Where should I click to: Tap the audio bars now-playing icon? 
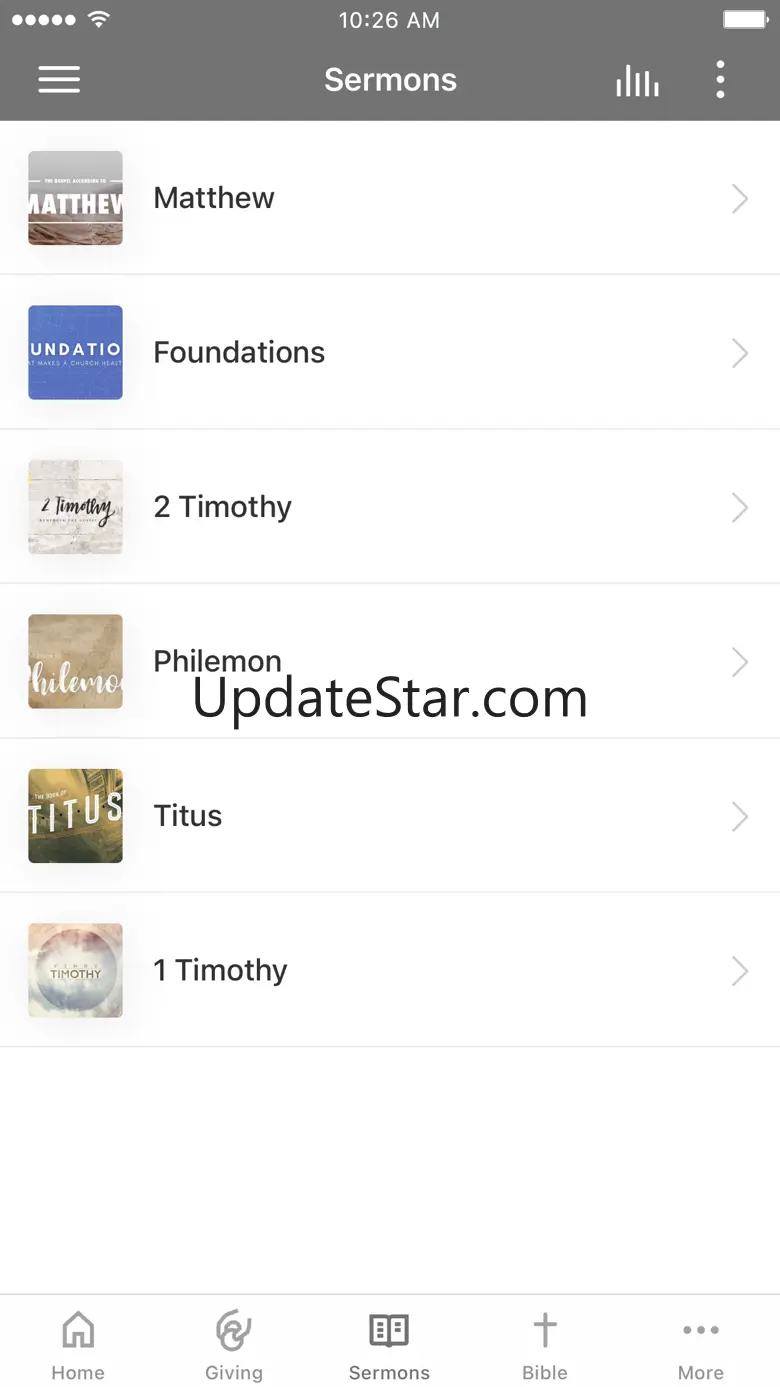(637, 80)
